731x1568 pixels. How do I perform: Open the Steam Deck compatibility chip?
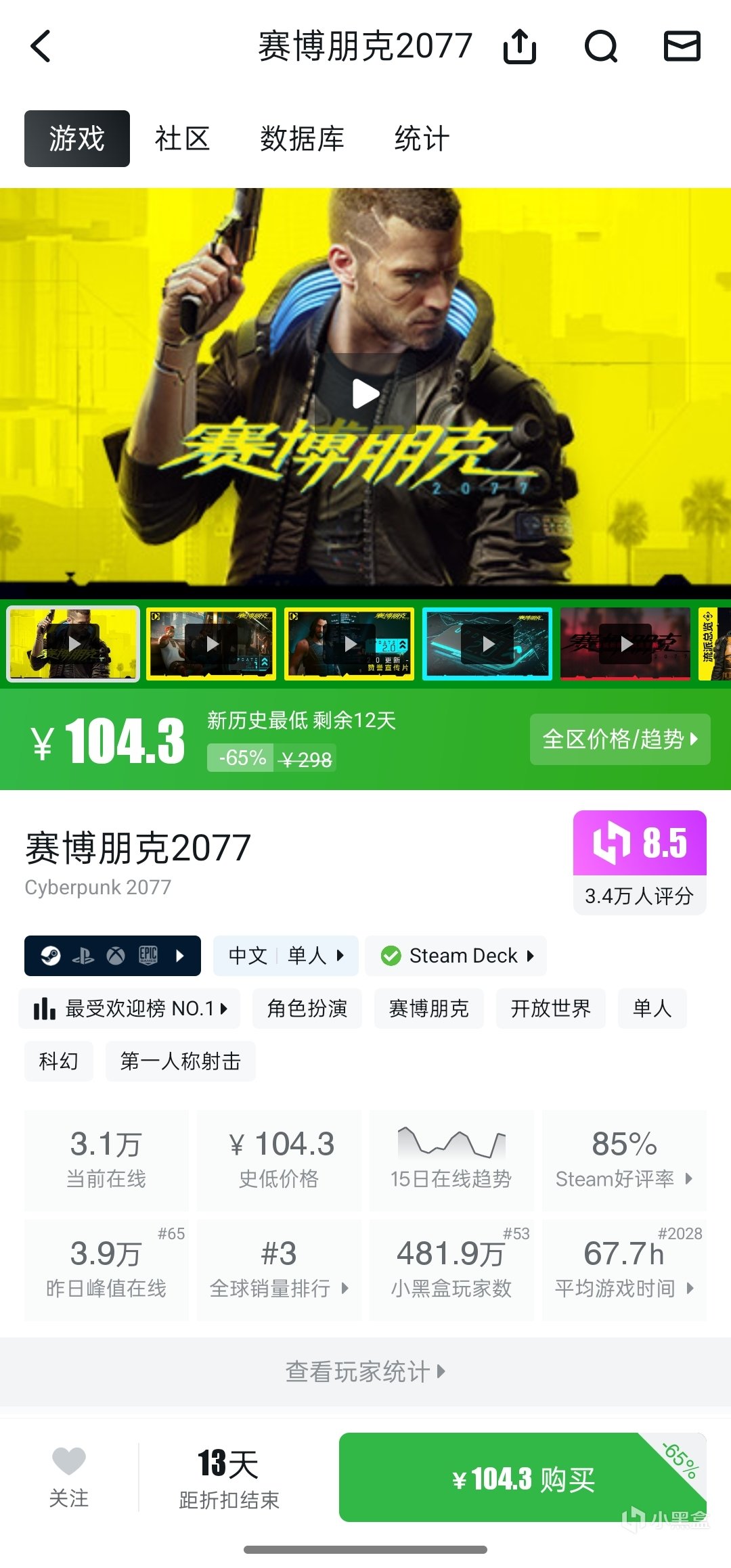tap(457, 955)
